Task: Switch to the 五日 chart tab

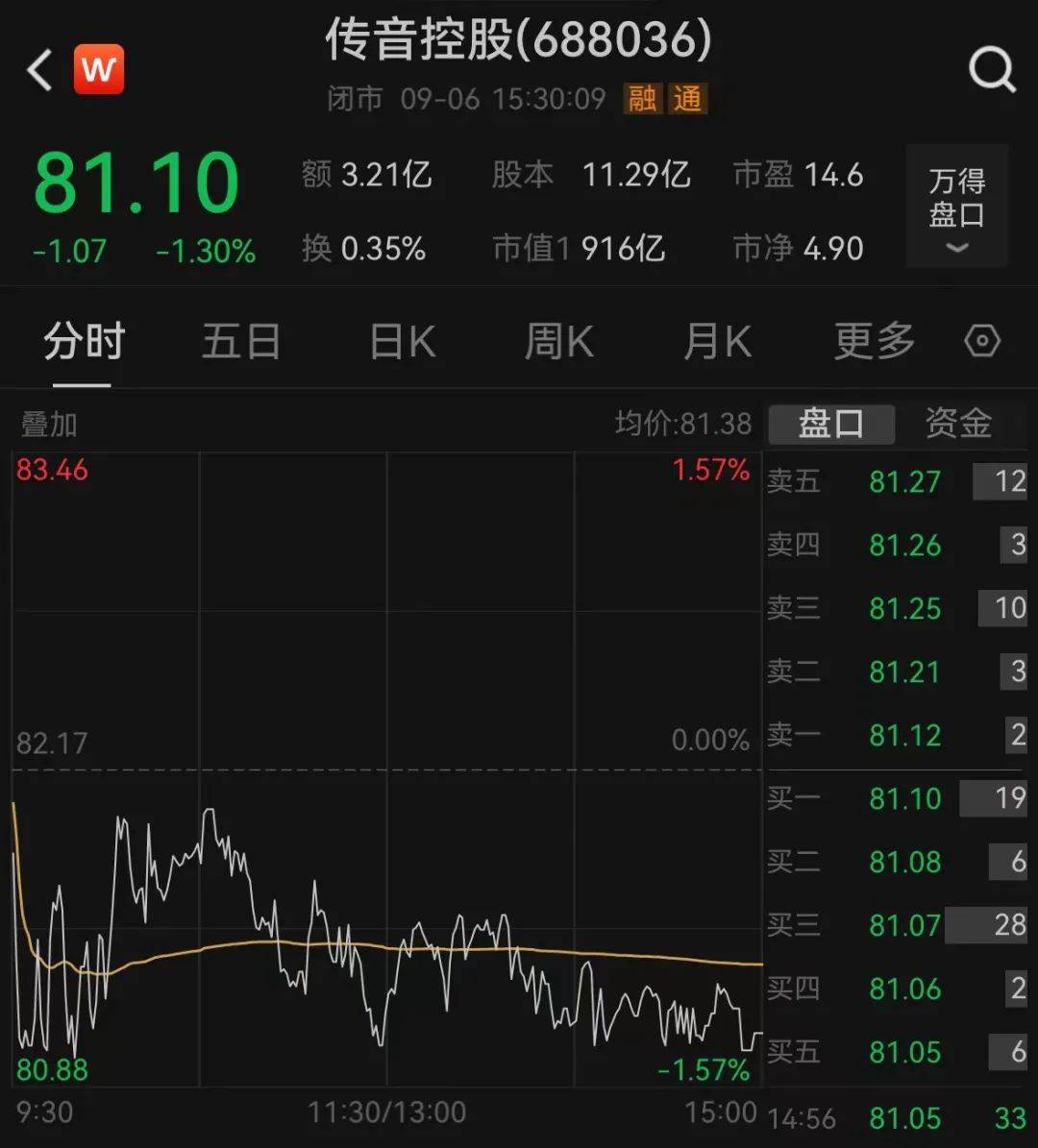Action: pyautogui.click(x=240, y=341)
